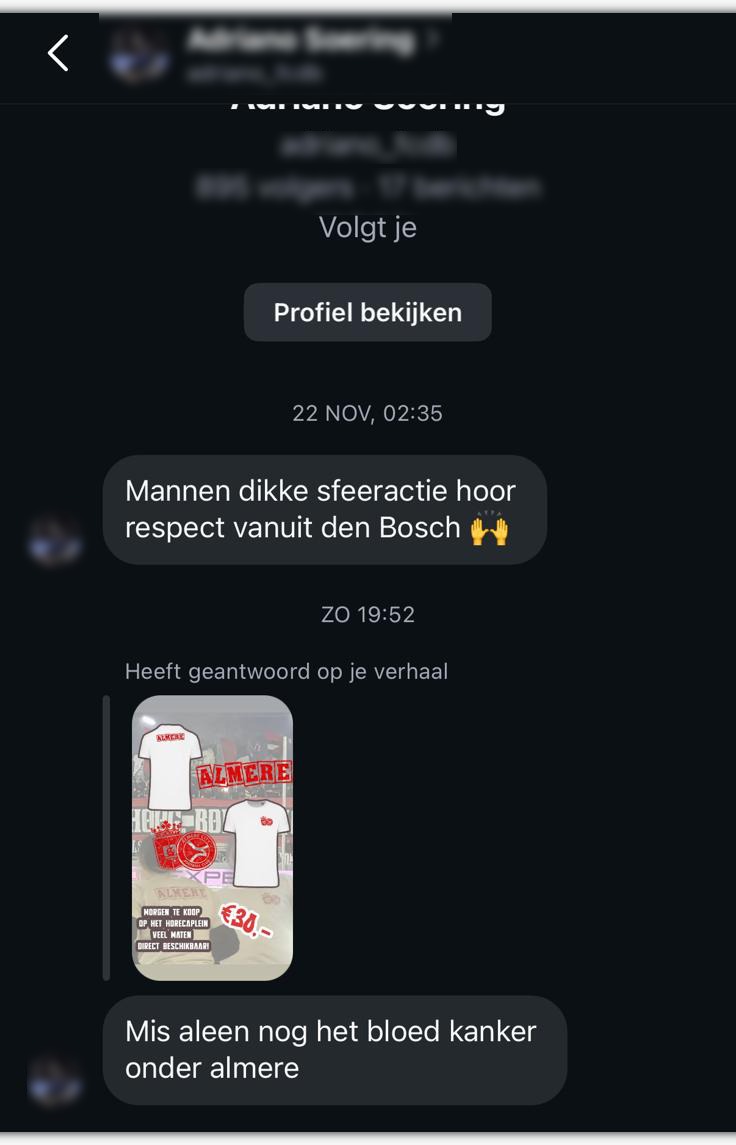Image resolution: width=736 pixels, height=1145 pixels.
Task: Tap the Profiel bekijken button
Action: [x=367, y=312]
